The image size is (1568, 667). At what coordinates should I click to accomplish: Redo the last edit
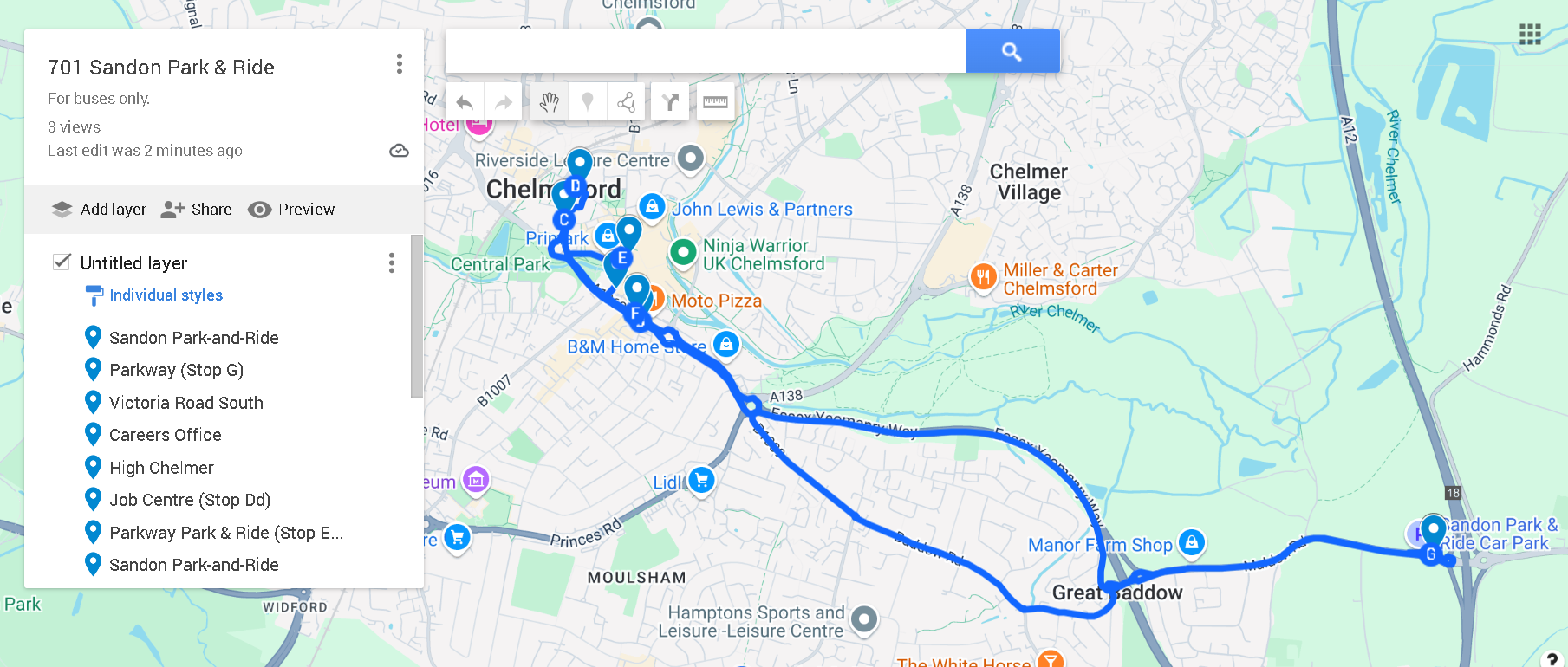(504, 103)
